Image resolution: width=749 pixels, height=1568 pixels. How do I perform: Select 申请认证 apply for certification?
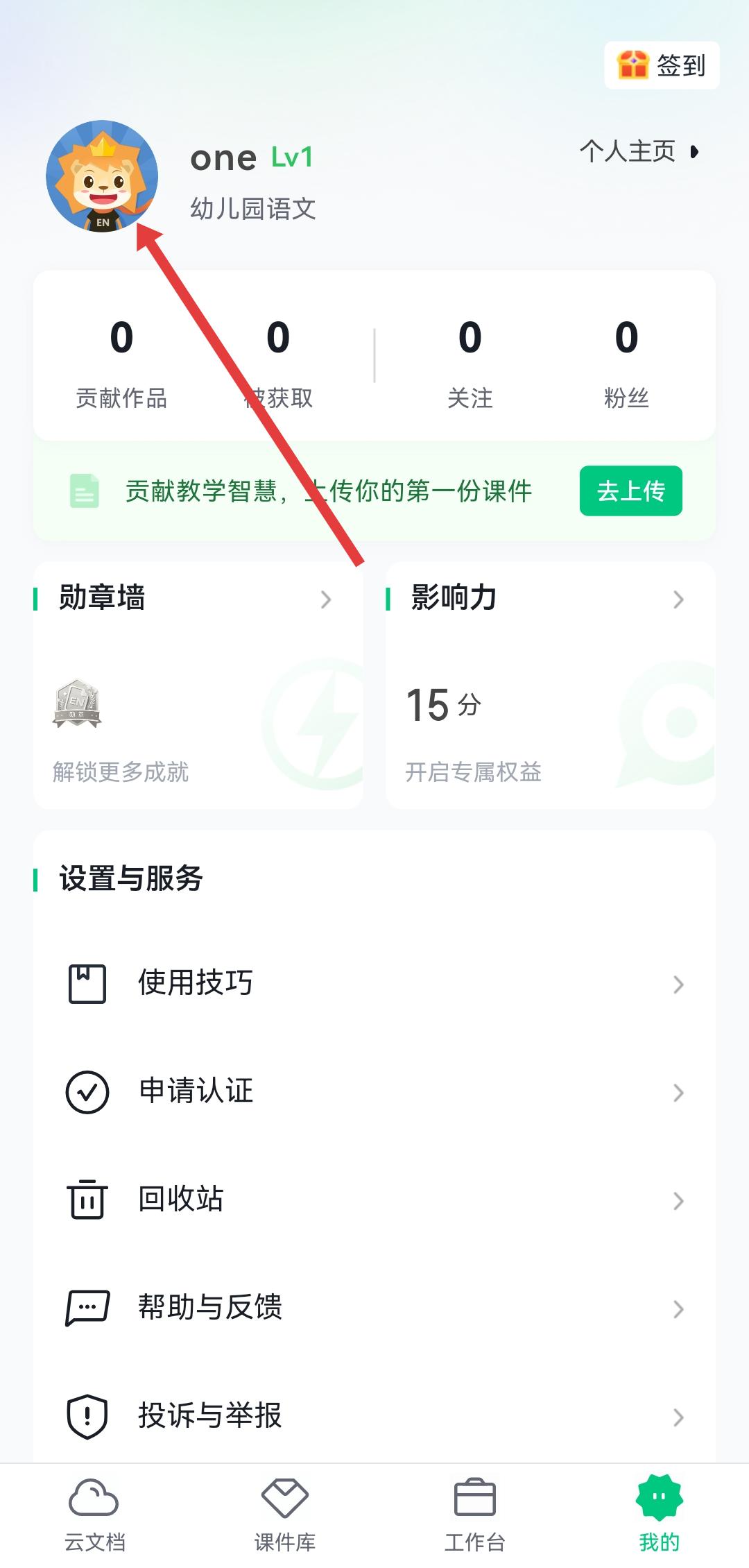point(374,1091)
